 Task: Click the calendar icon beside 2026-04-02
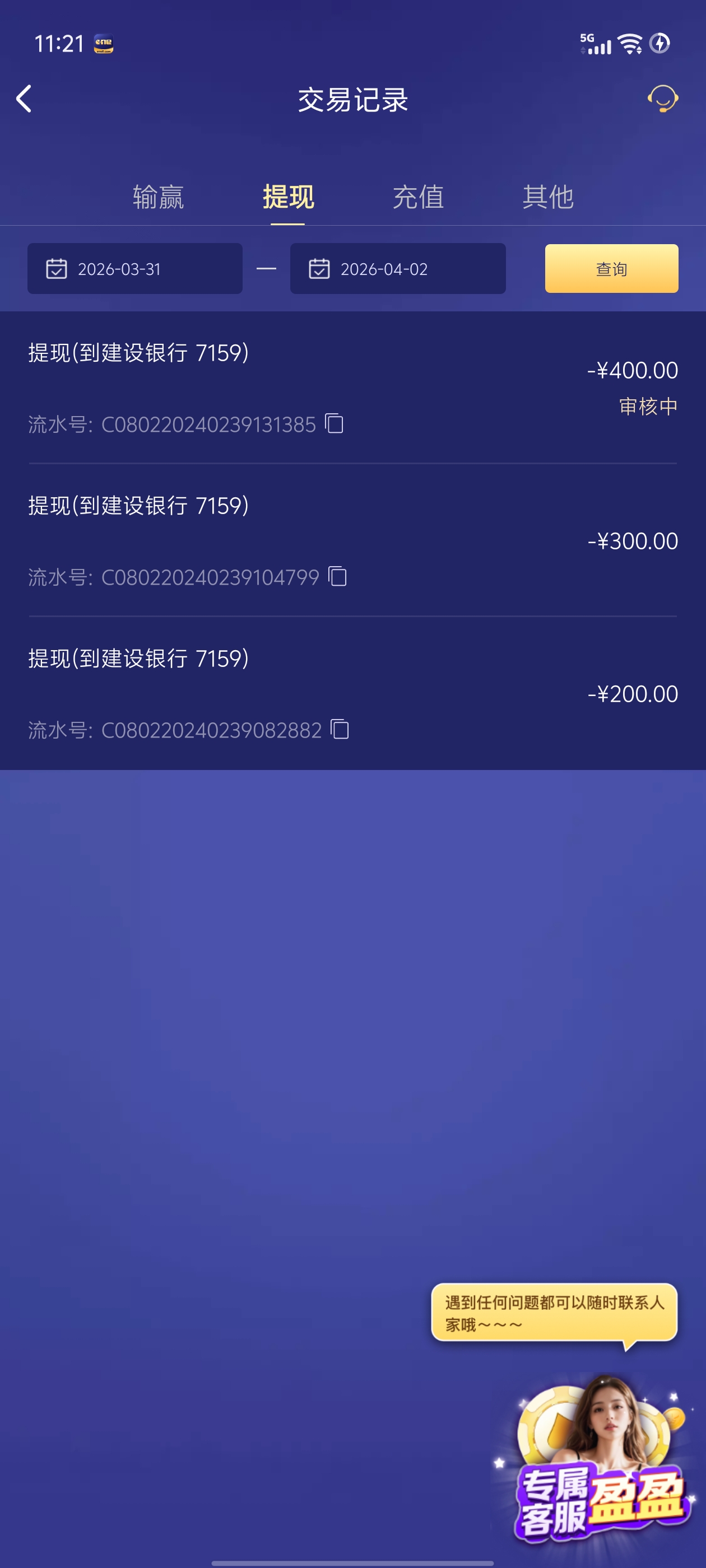[319, 268]
